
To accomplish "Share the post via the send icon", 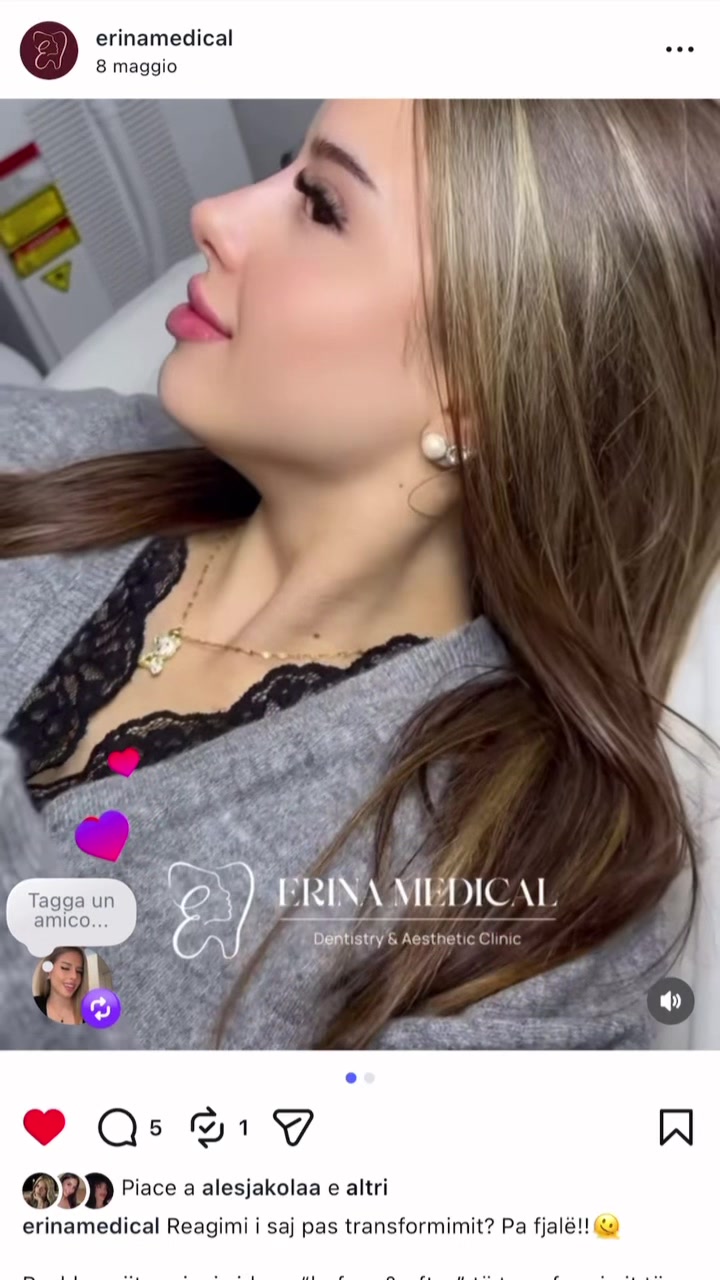I will click(x=293, y=1128).
